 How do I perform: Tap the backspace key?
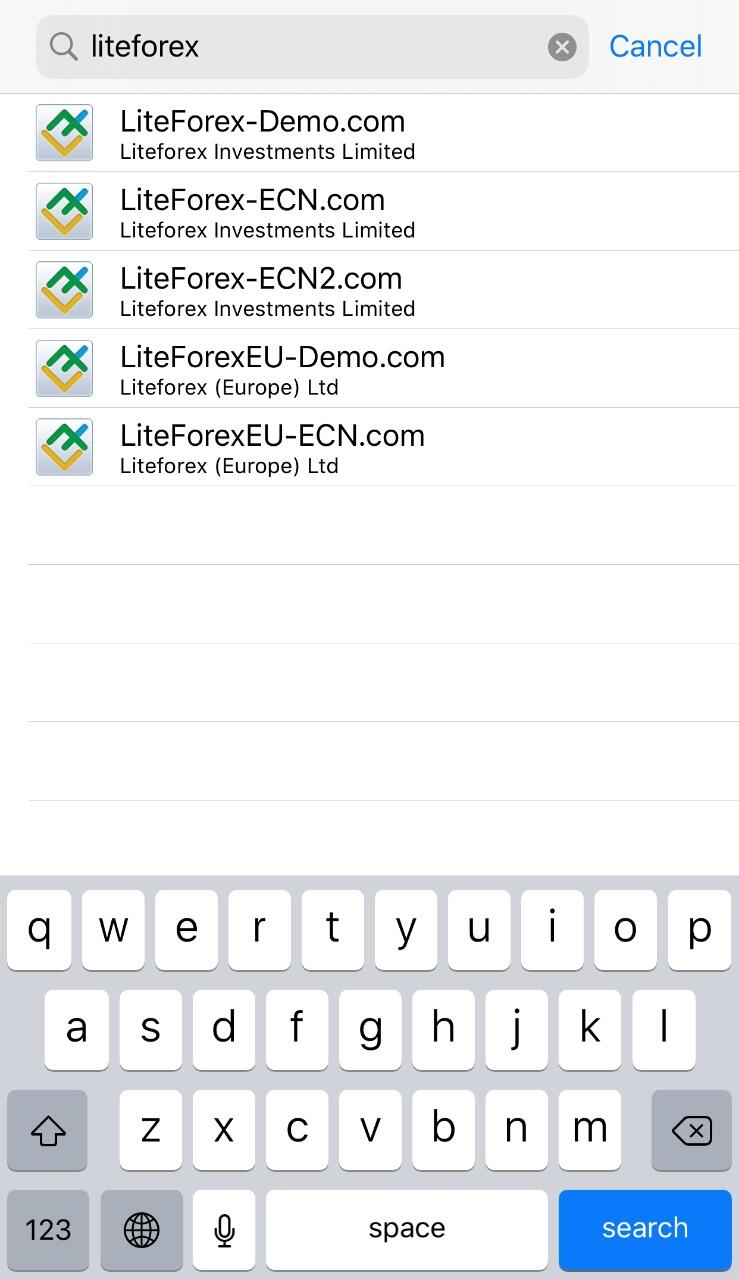(690, 1130)
